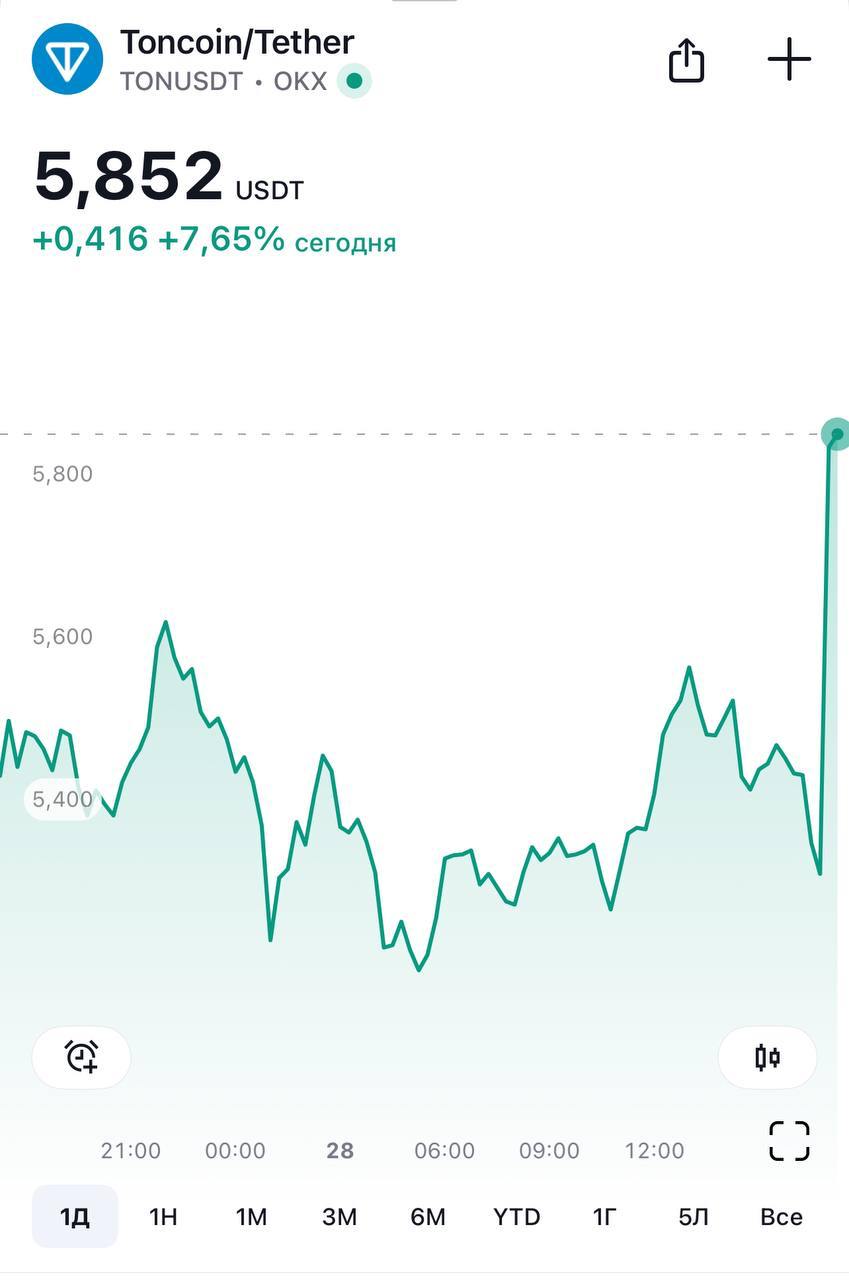
Task: Switch to the 1М time range
Action: click(x=251, y=1217)
